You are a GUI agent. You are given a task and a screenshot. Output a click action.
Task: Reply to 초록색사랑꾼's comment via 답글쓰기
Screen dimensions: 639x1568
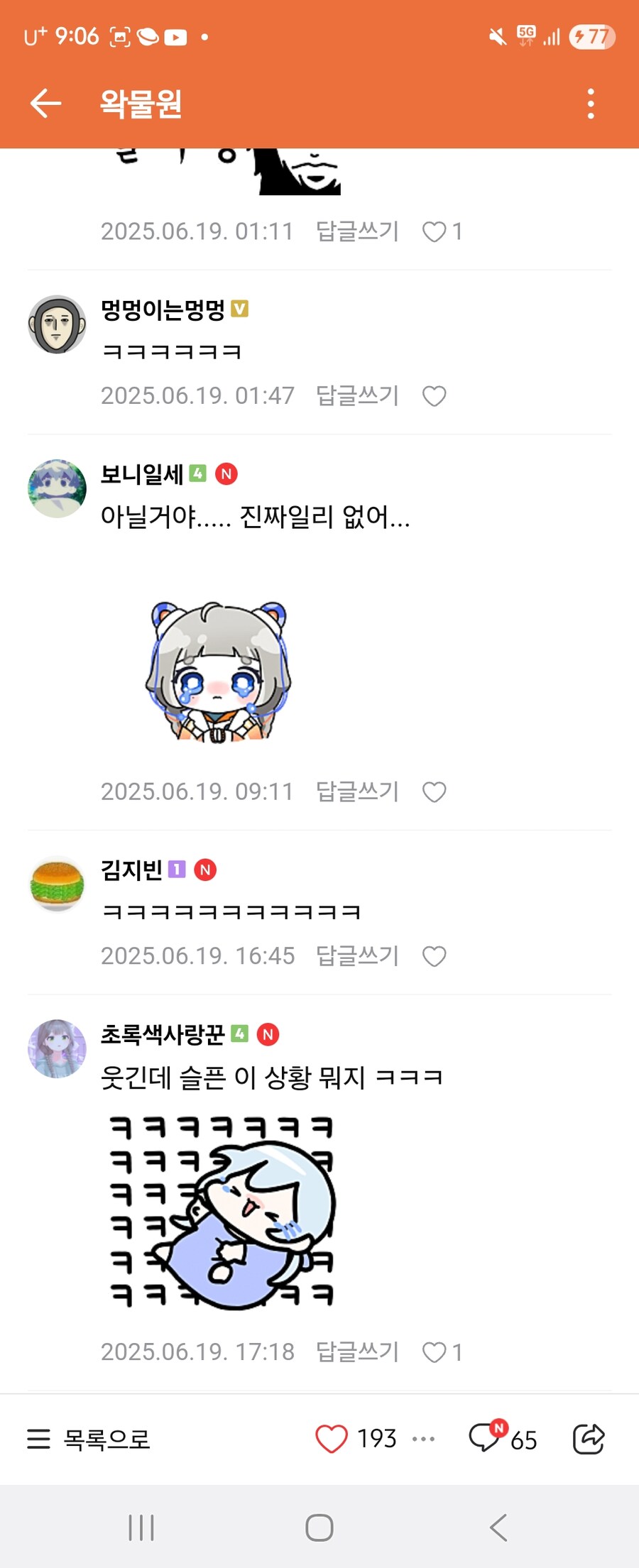(x=357, y=1352)
